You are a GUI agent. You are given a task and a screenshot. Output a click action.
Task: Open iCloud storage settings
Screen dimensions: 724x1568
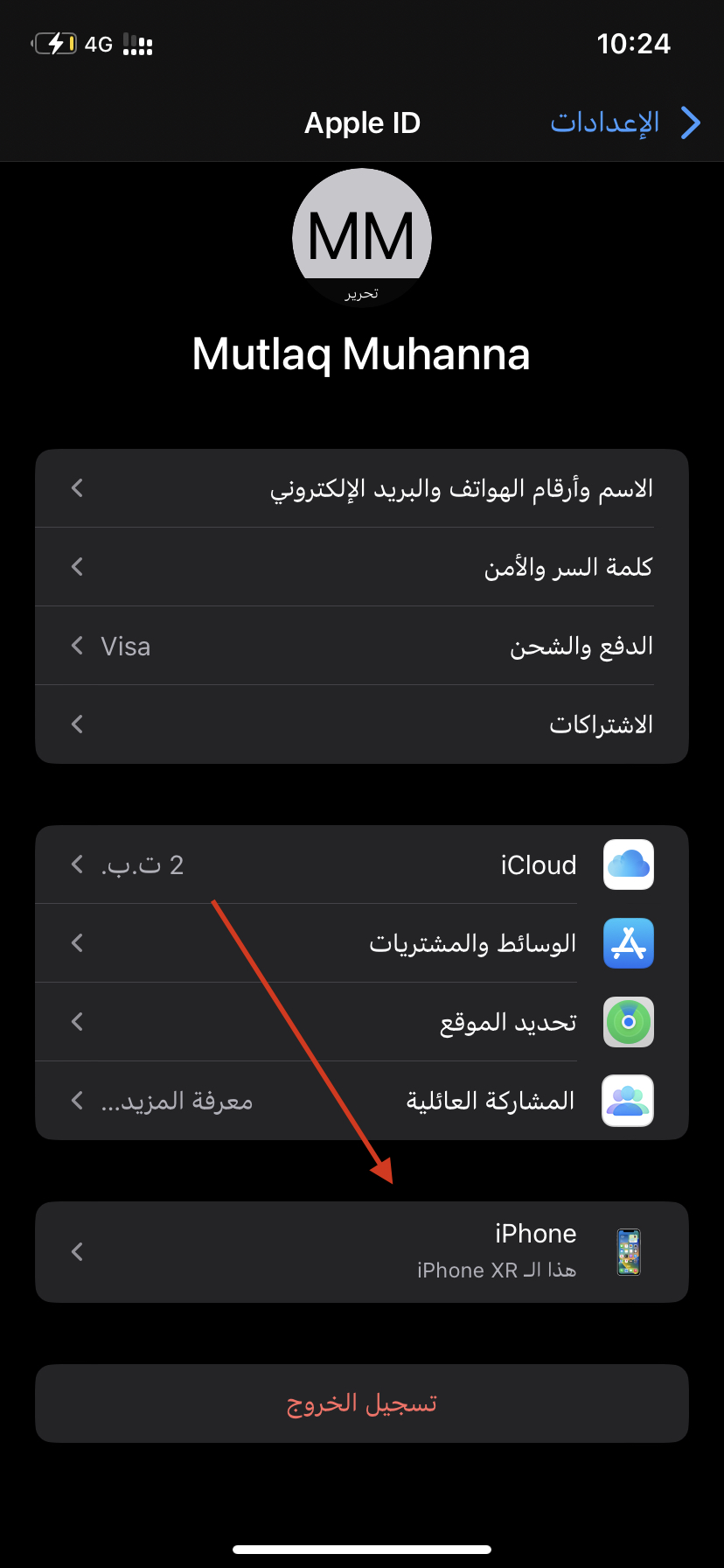pyautogui.click(x=362, y=864)
